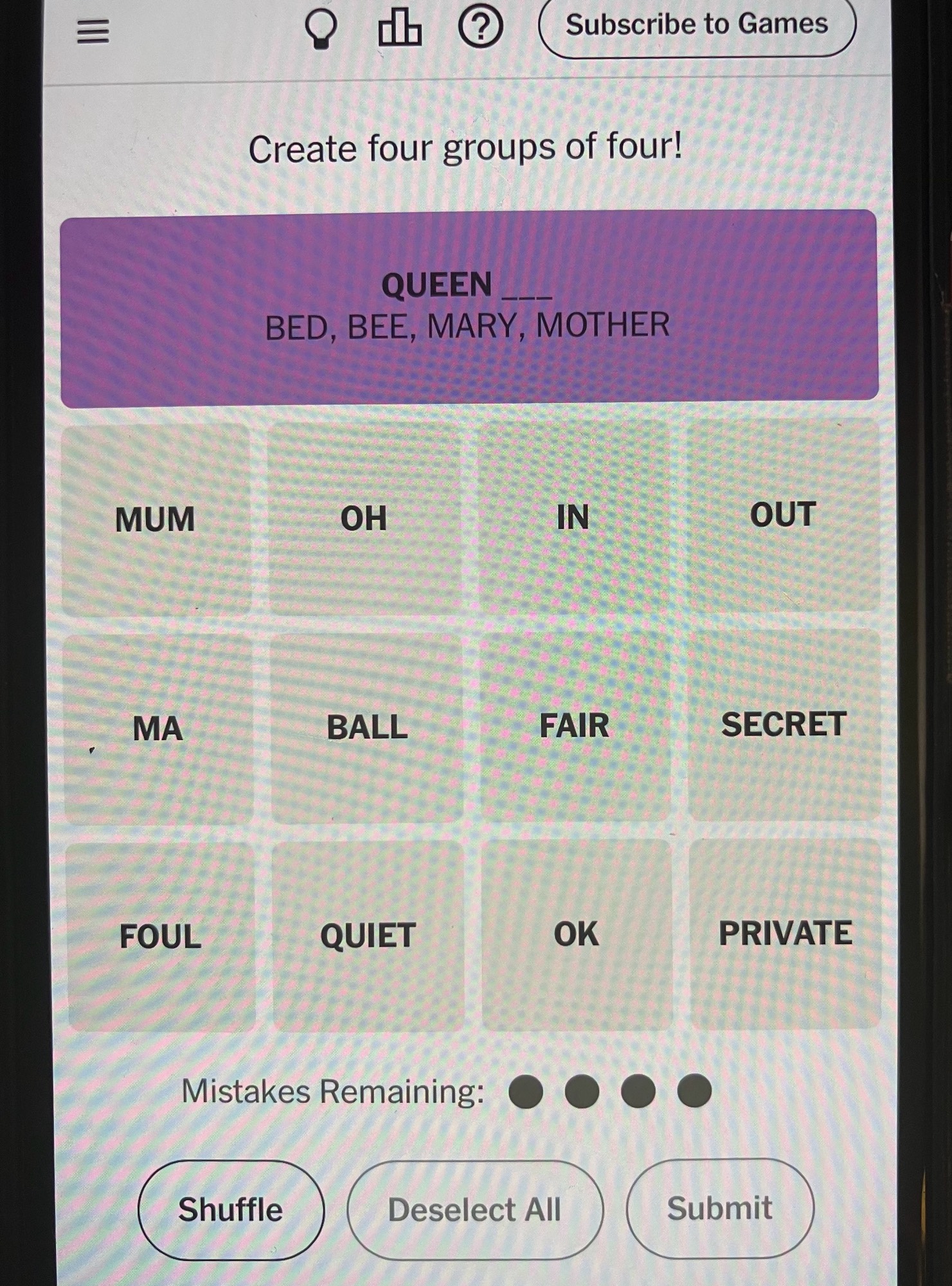Tap Deselect All
The width and height of the screenshot is (952, 1286).
pos(475,1209)
